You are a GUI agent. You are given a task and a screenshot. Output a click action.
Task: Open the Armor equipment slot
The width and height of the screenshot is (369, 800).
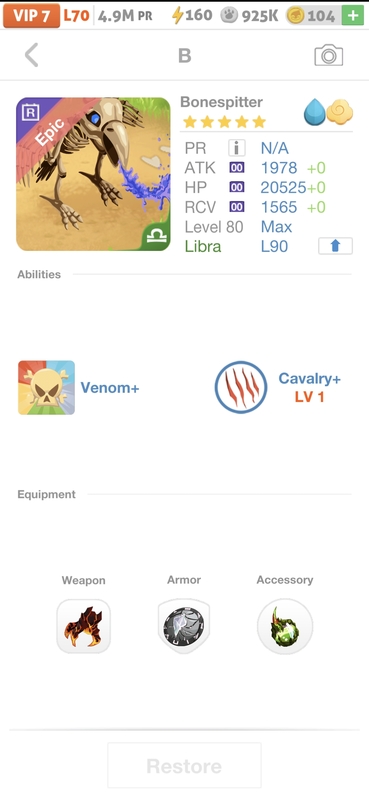(x=184, y=626)
